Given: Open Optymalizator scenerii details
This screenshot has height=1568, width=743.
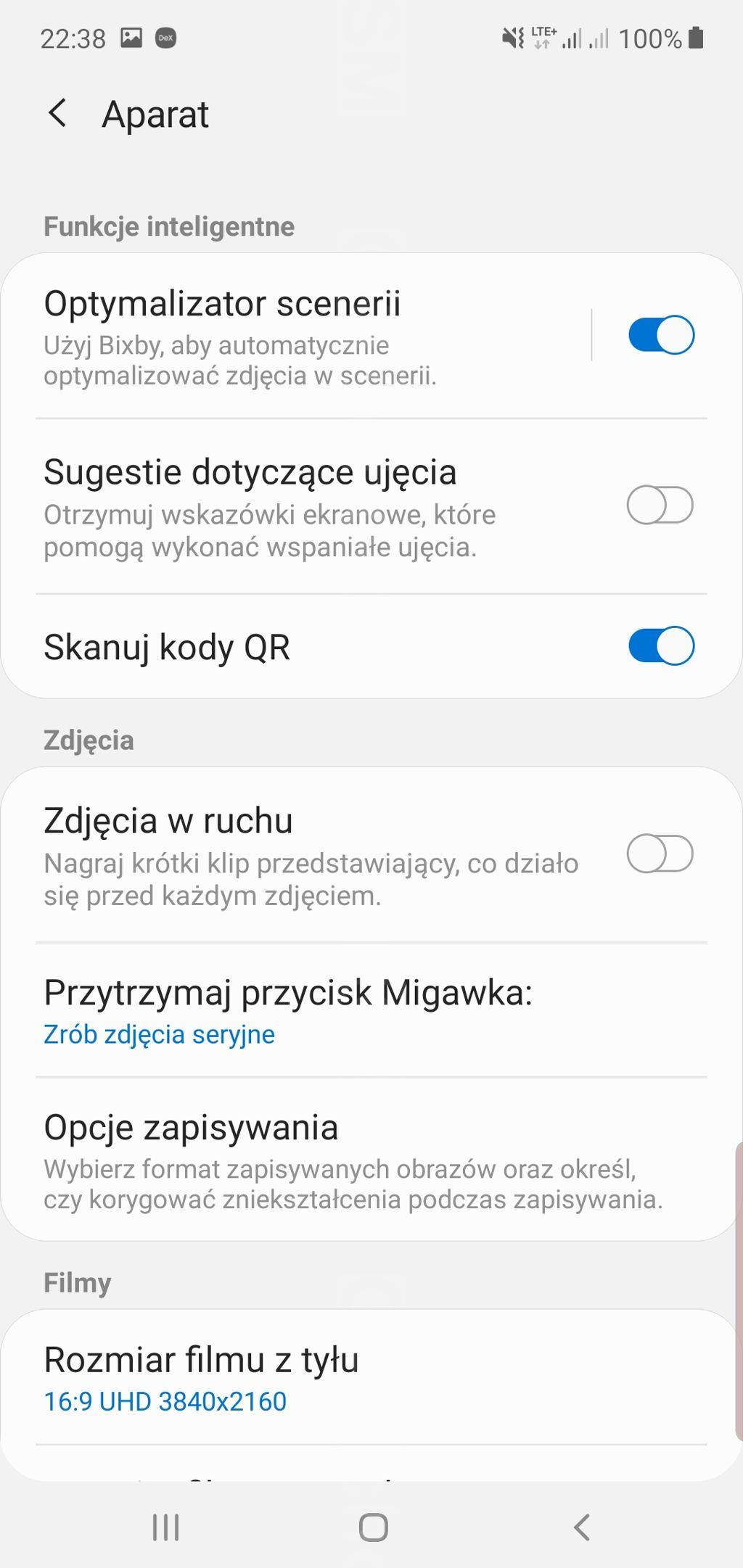Looking at the screenshot, I should [290, 336].
